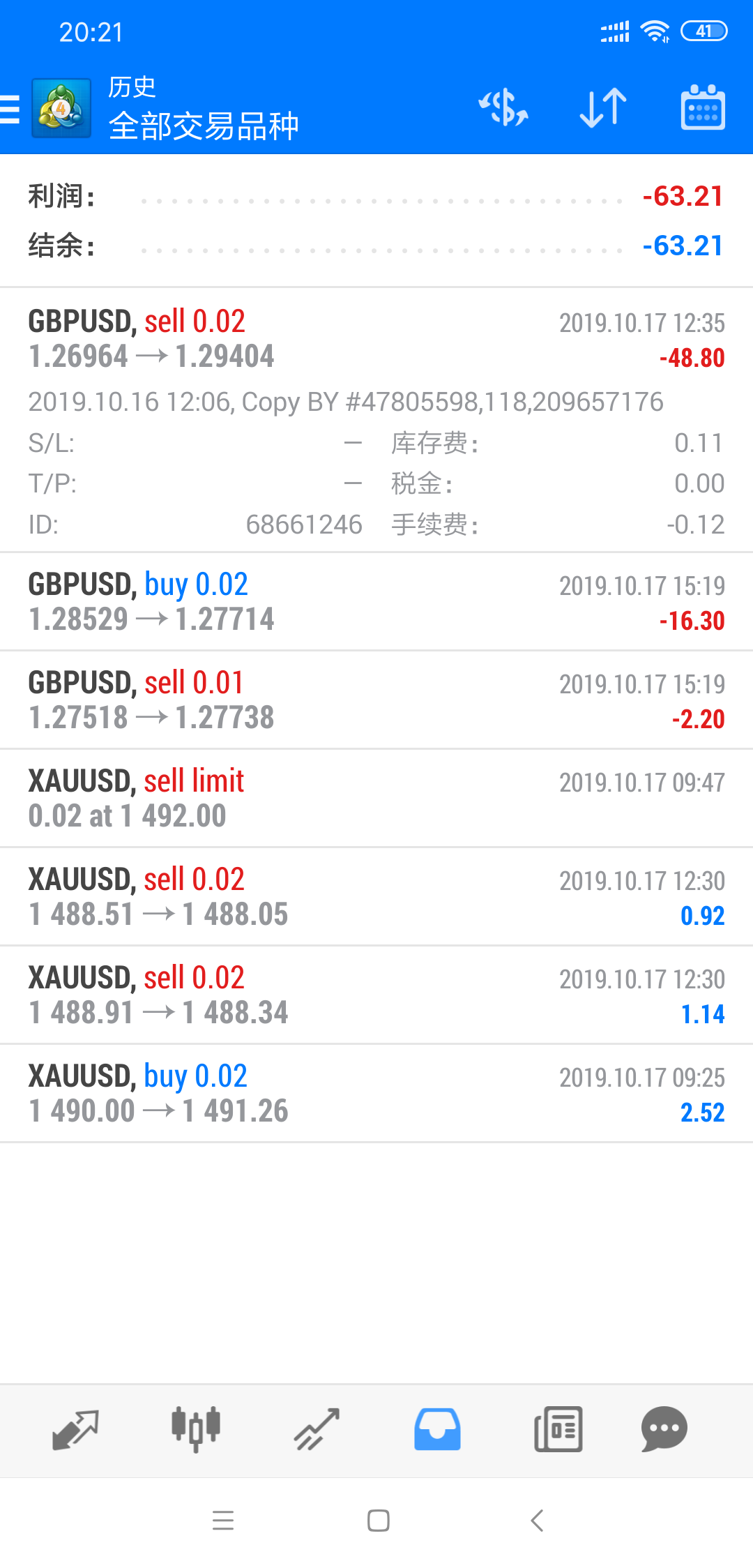Switch to the News tab
Image resolution: width=753 pixels, height=1568 pixels.
click(558, 1429)
